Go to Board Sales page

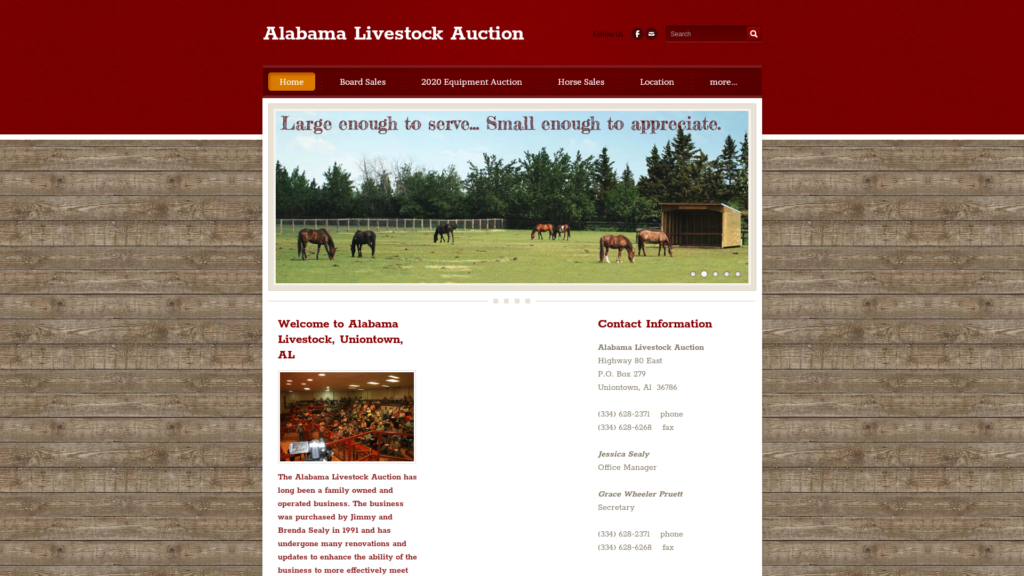(362, 82)
